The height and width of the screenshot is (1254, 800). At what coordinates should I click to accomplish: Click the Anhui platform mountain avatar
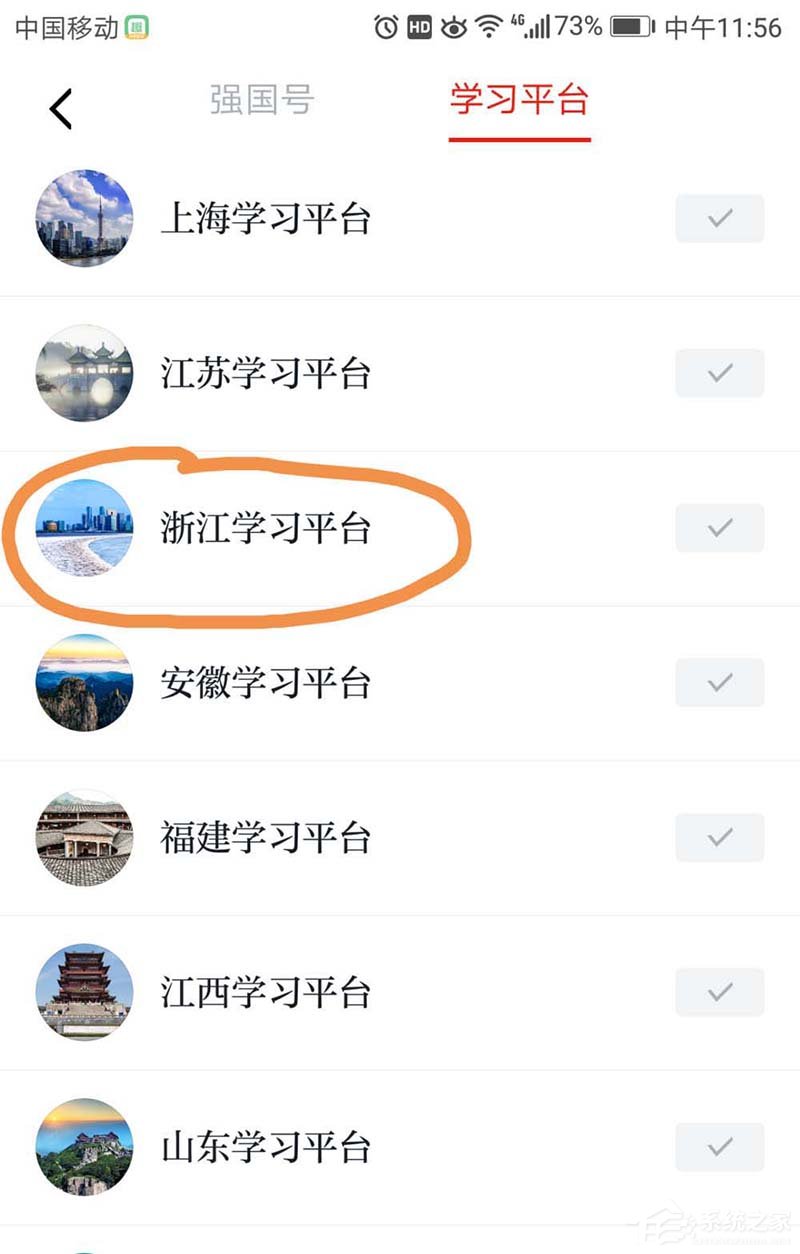tap(84, 683)
